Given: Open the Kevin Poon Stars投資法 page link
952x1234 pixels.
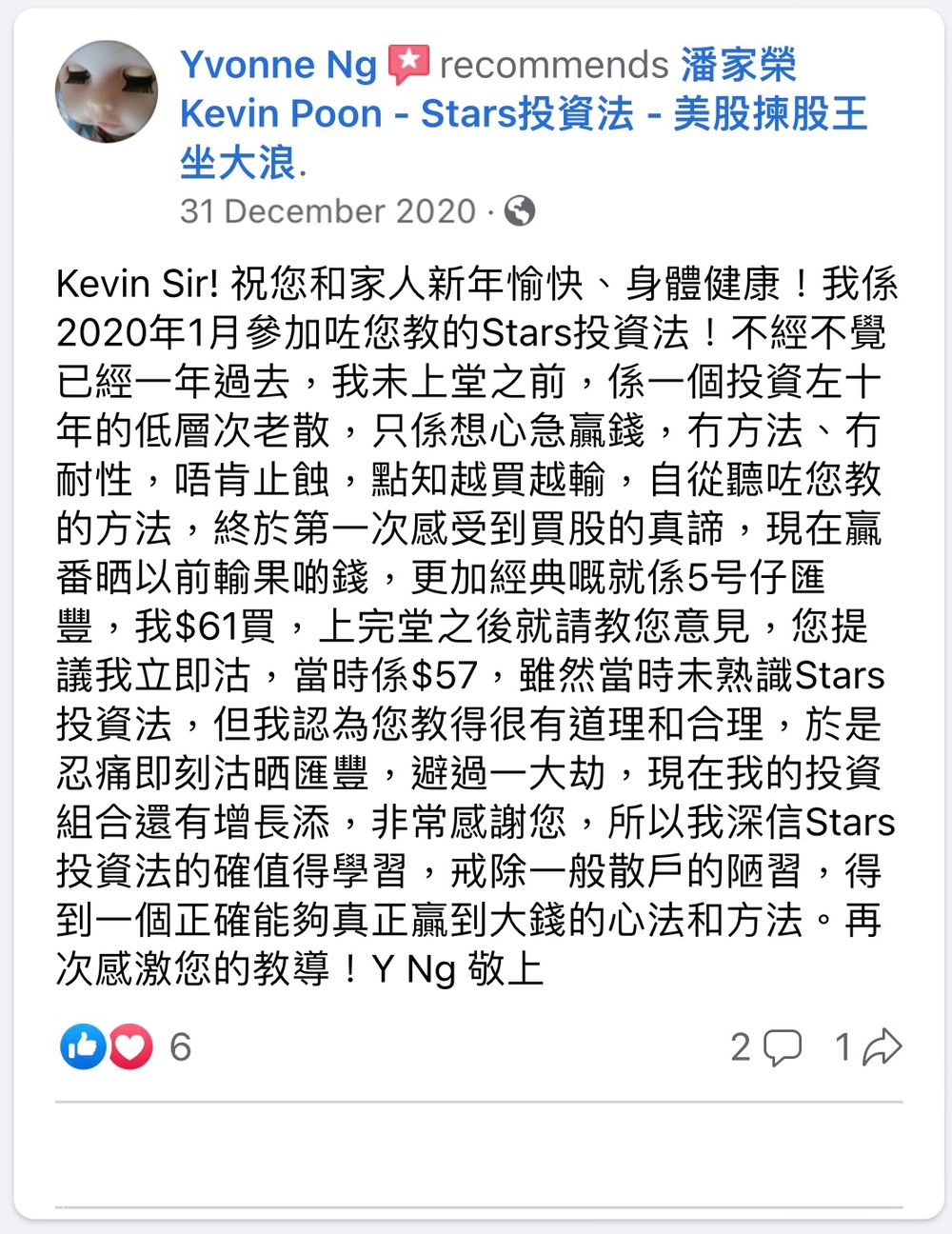Looking at the screenshot, I should click(523, 115).
